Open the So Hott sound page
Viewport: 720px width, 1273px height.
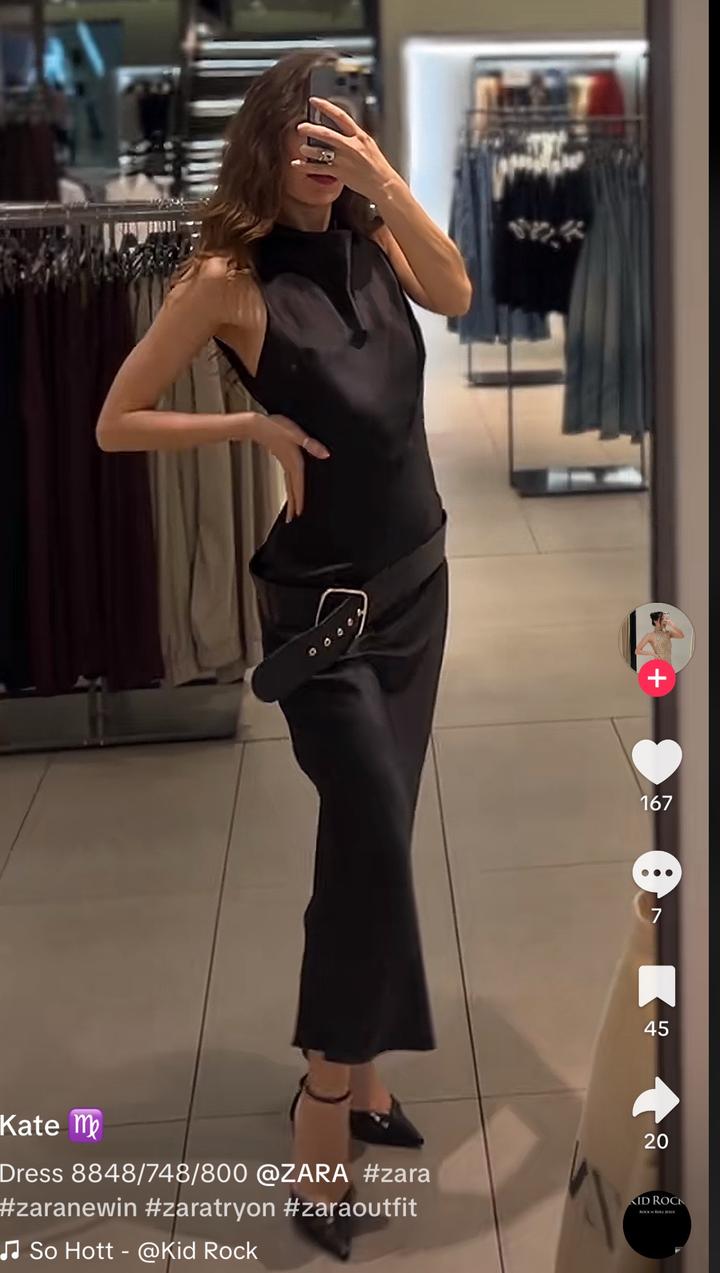pos(142,1250)
